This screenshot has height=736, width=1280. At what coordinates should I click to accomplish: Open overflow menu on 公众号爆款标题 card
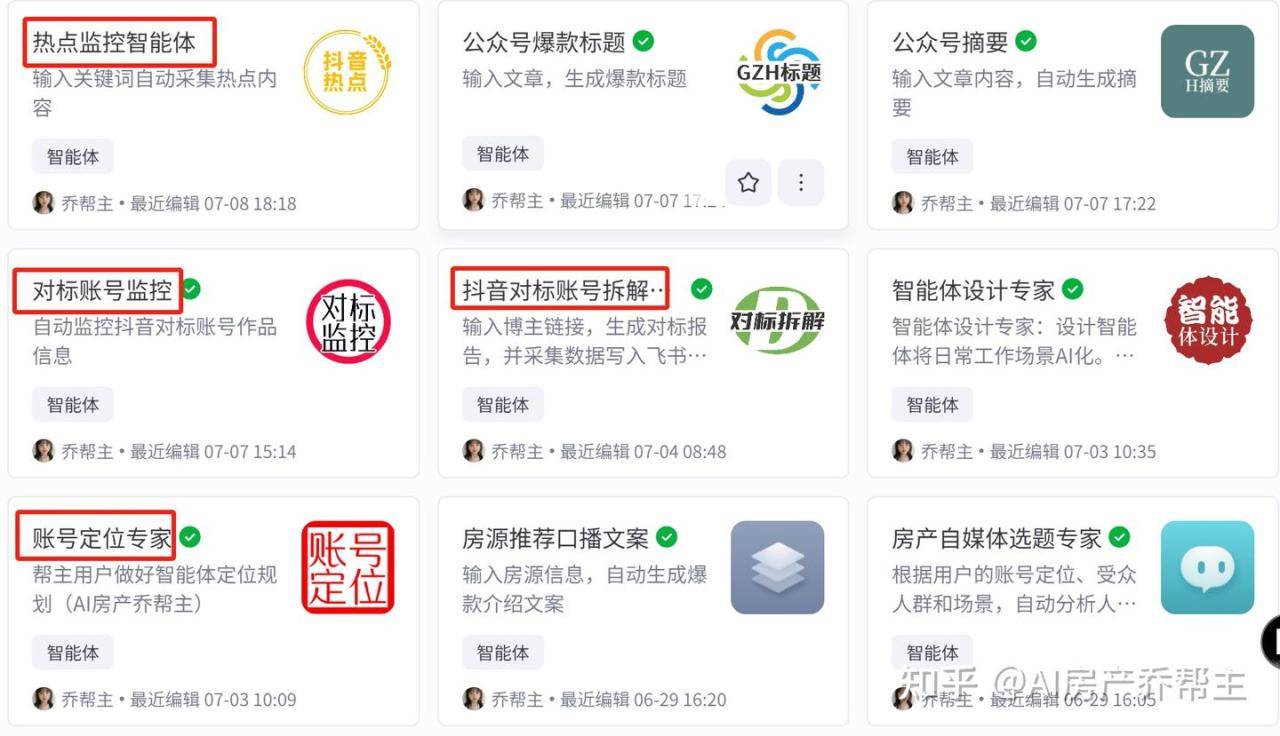click(x=801, y=183)
